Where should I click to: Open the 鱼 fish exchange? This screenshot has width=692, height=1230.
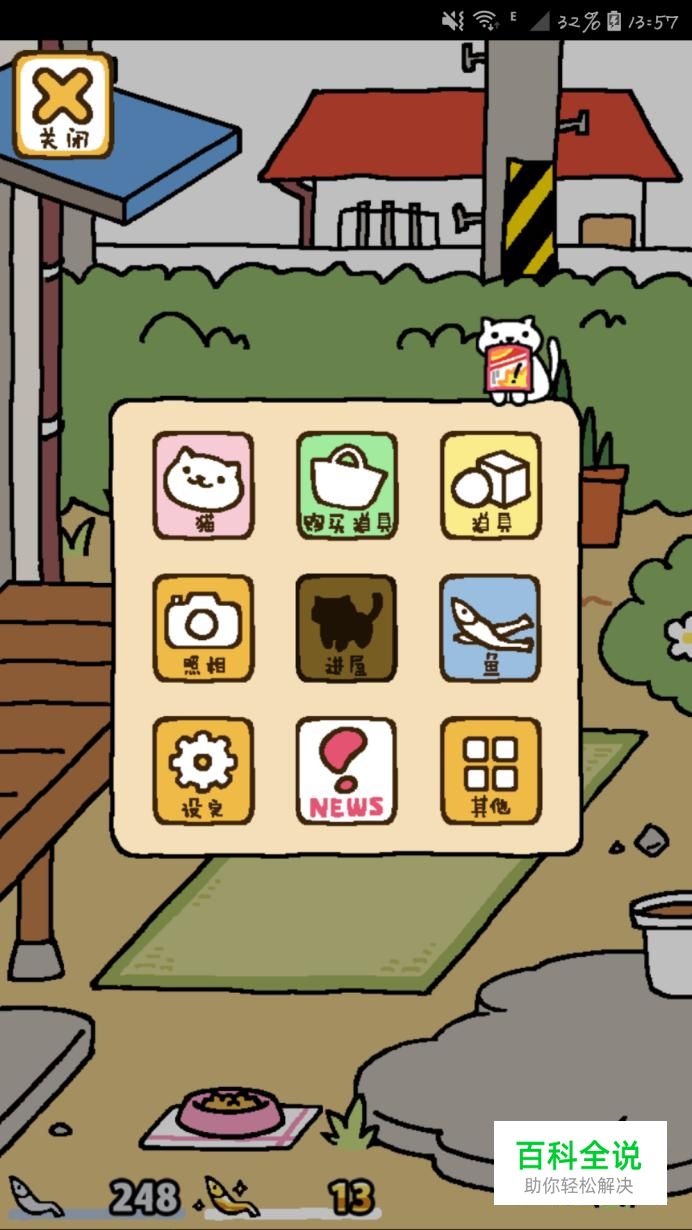coord(490,629)
